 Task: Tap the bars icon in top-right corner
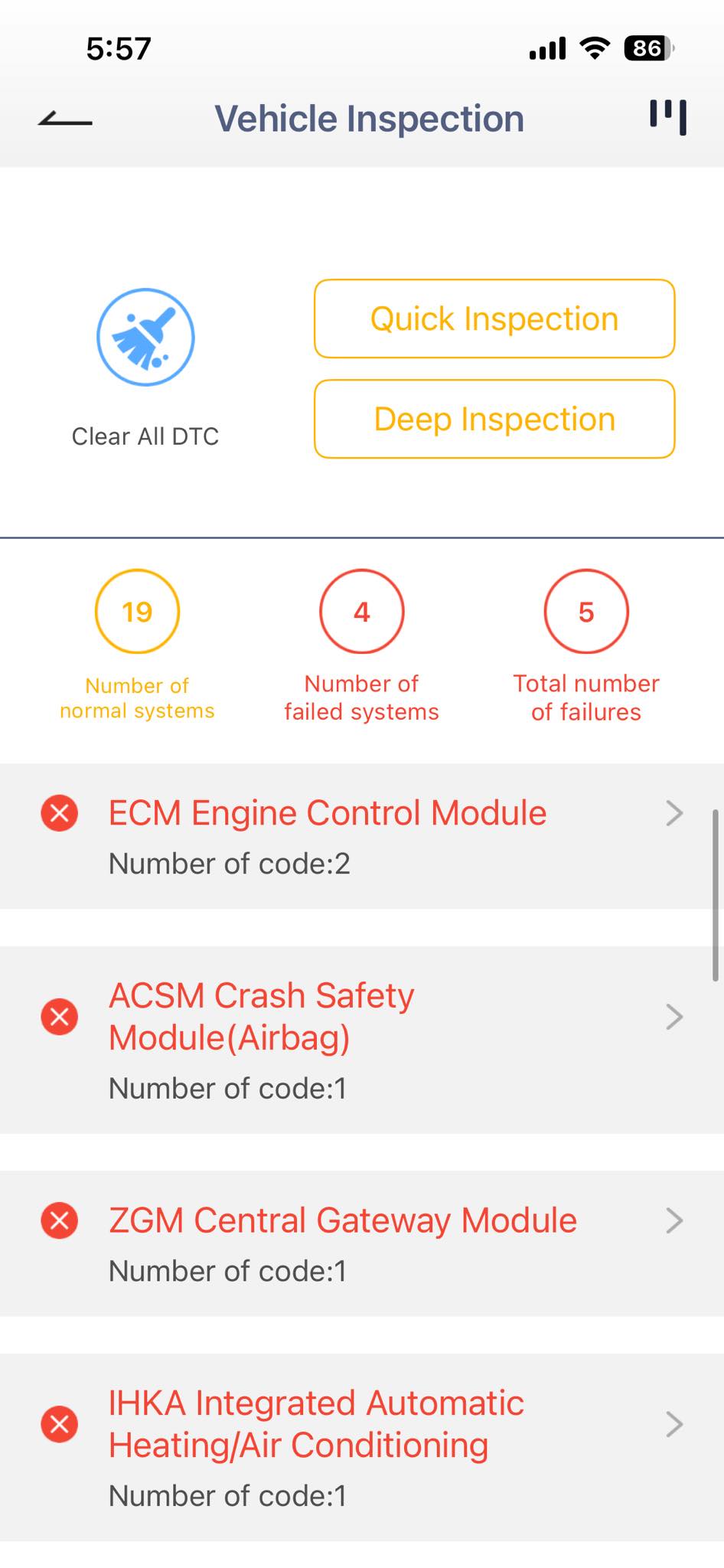668,117
